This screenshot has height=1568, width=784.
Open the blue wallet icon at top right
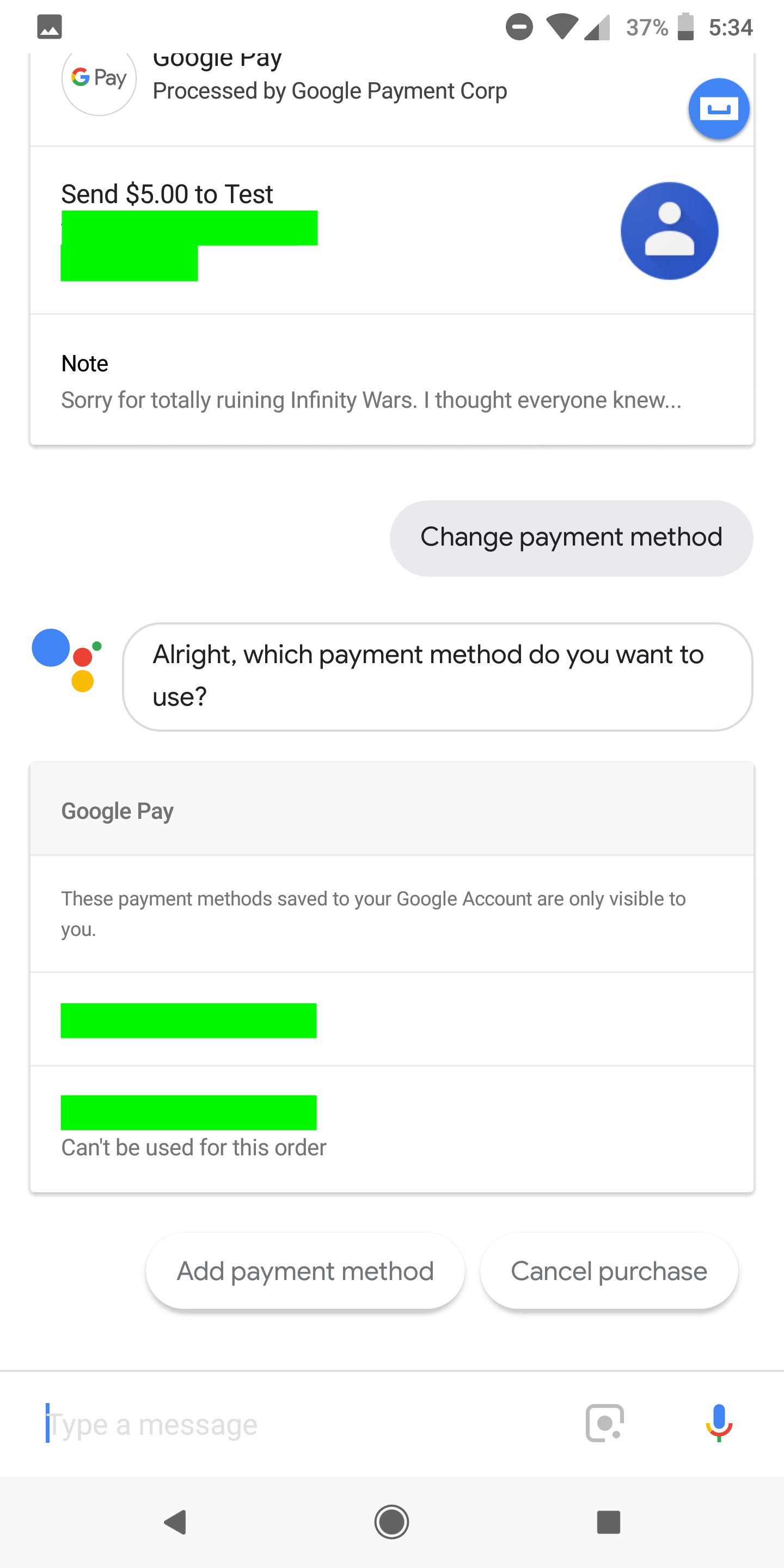coord(719,108)
